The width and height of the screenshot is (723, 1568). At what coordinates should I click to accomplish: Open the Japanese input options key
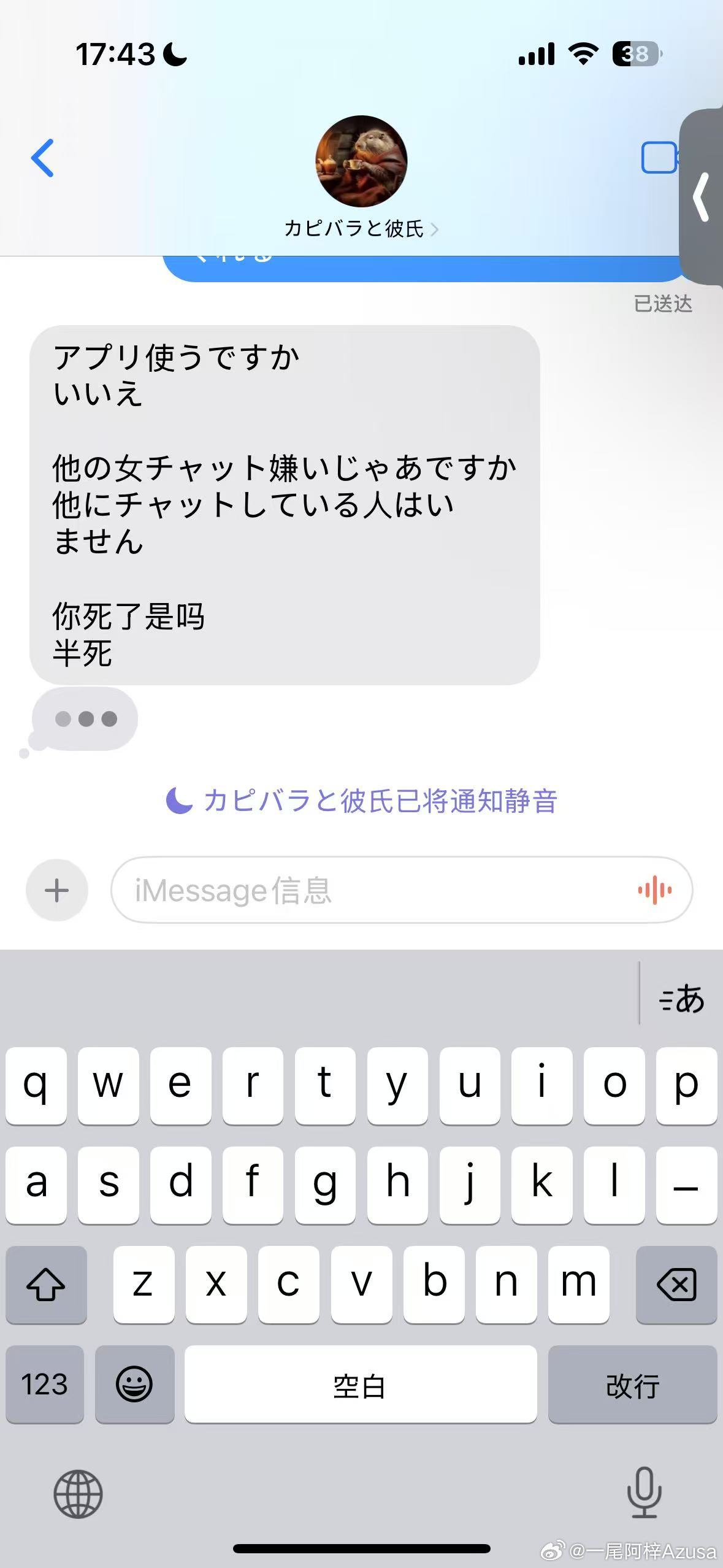click(681, 999)
